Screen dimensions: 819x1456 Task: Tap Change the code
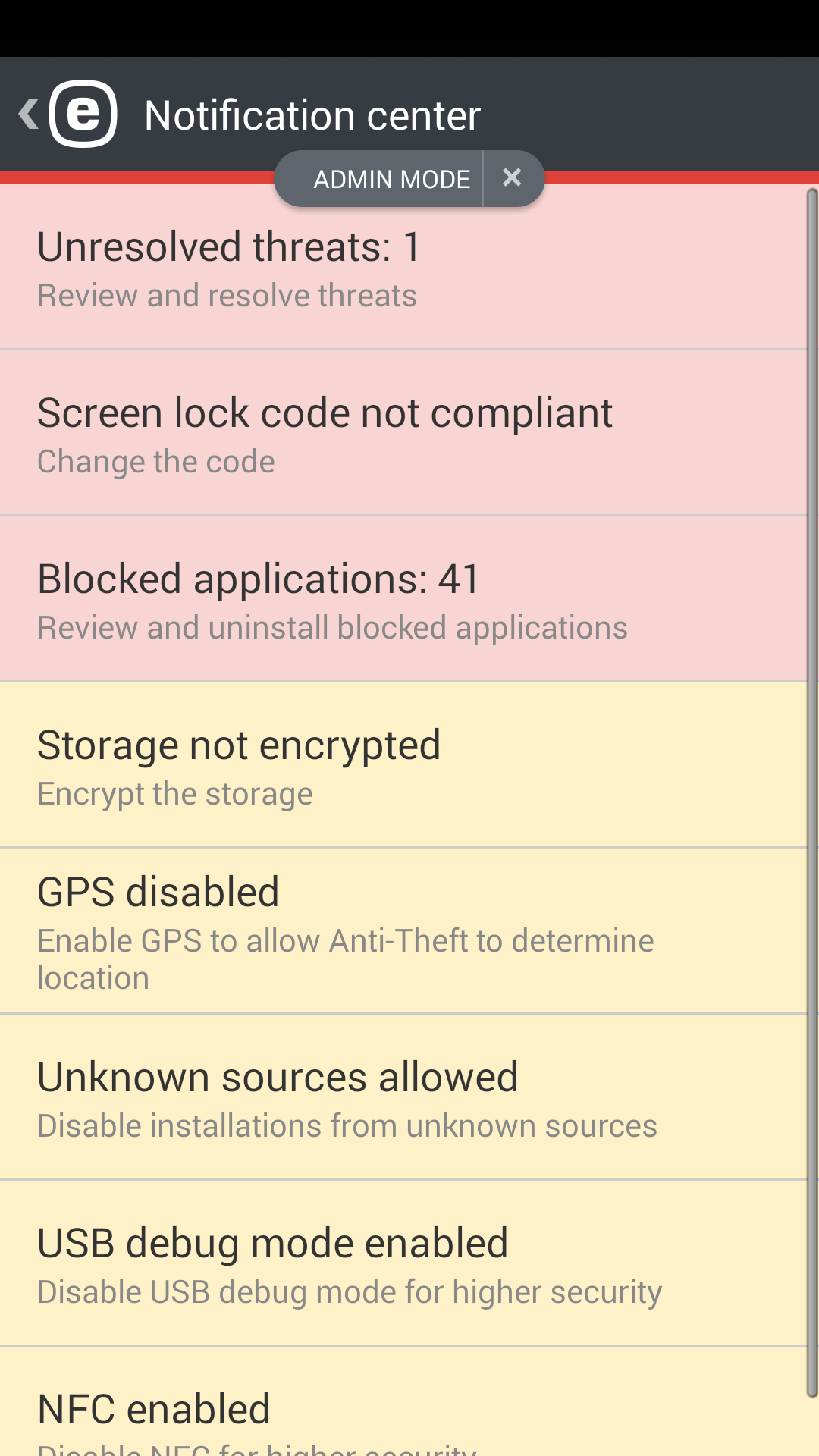(x=155, y=460)
